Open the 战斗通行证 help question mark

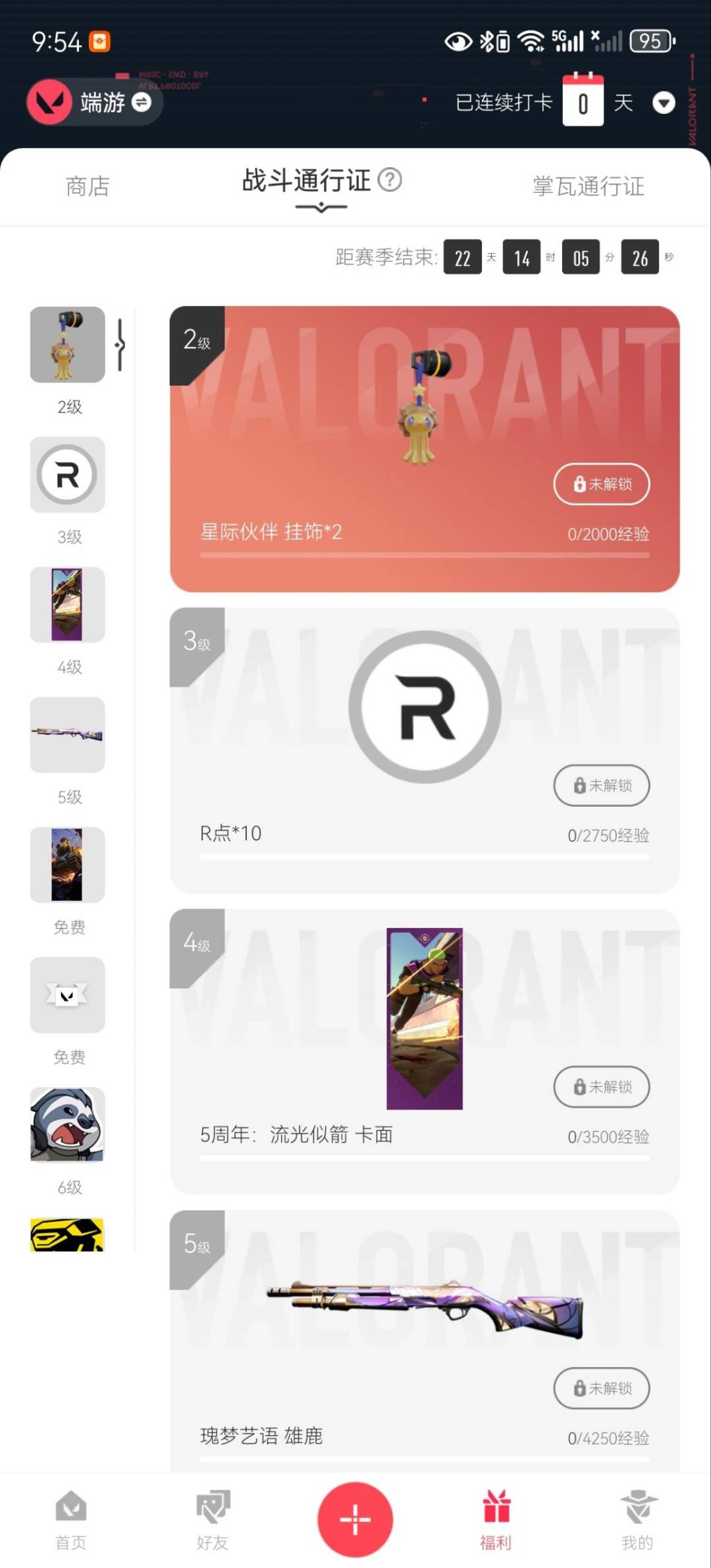[x=390, y=179]
